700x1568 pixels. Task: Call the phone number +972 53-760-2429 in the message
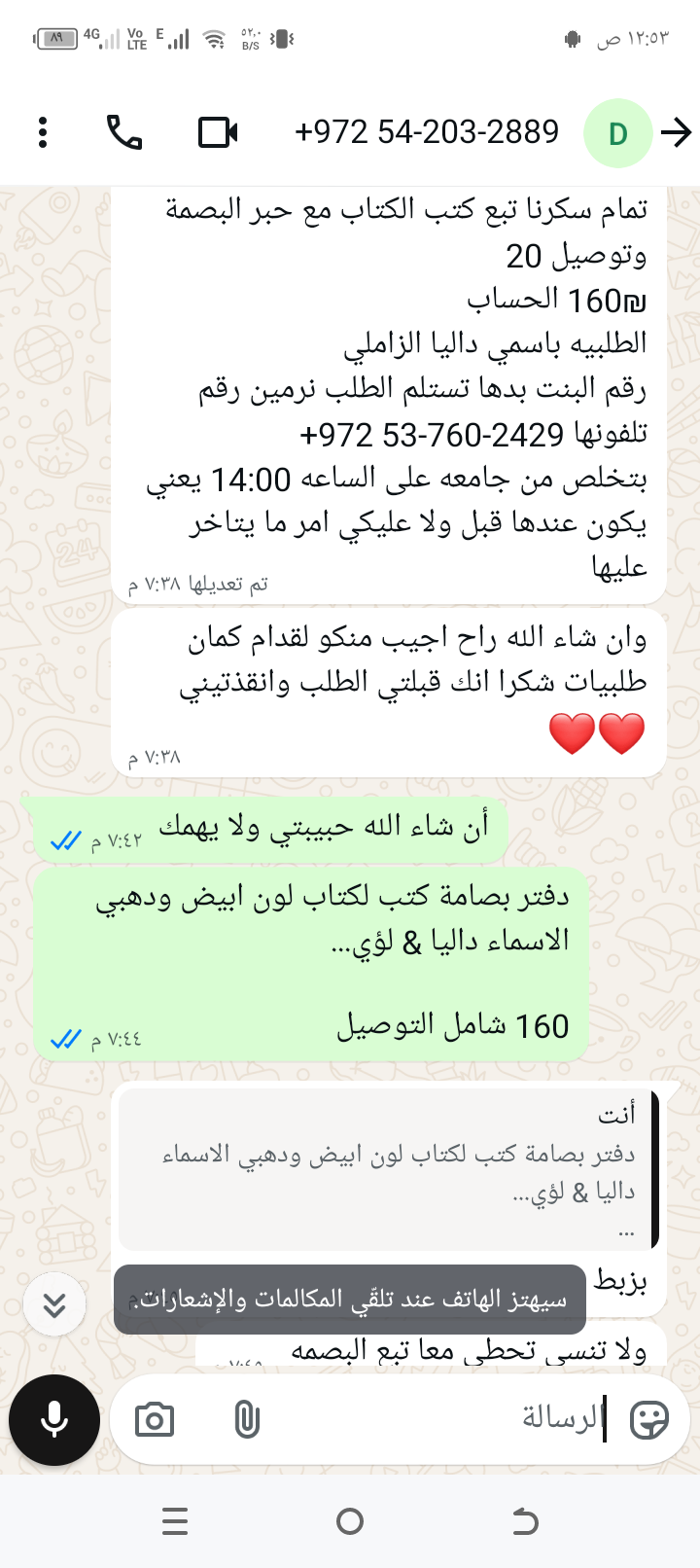coord(433,434)
